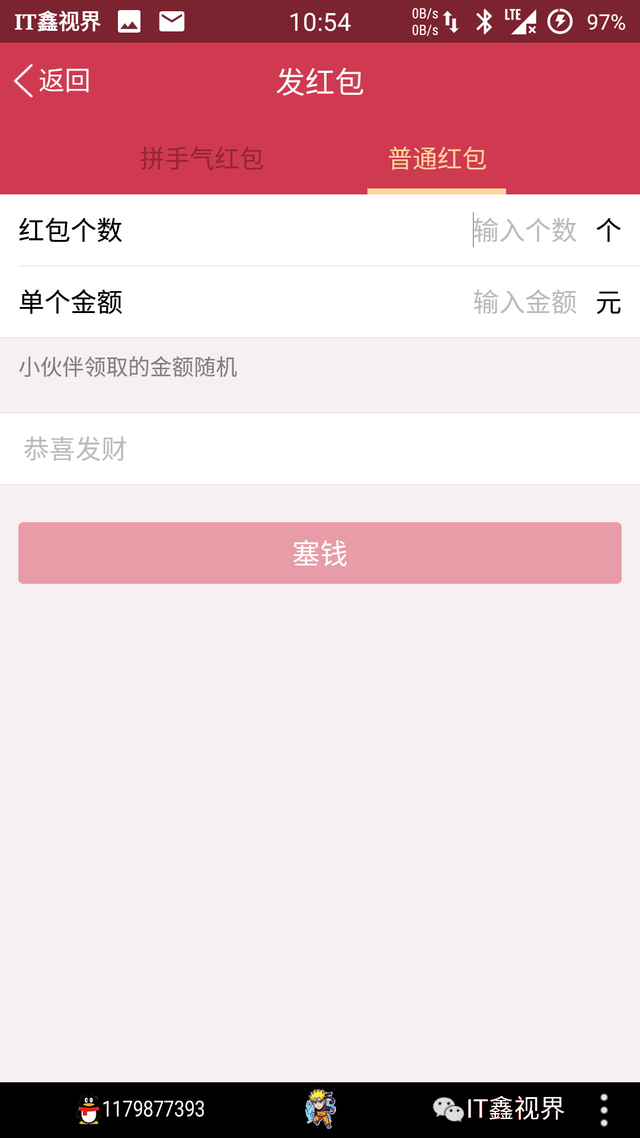Edit the 恭喜发财 greeting message field
640x1138 pixels.
click(320, 449)
